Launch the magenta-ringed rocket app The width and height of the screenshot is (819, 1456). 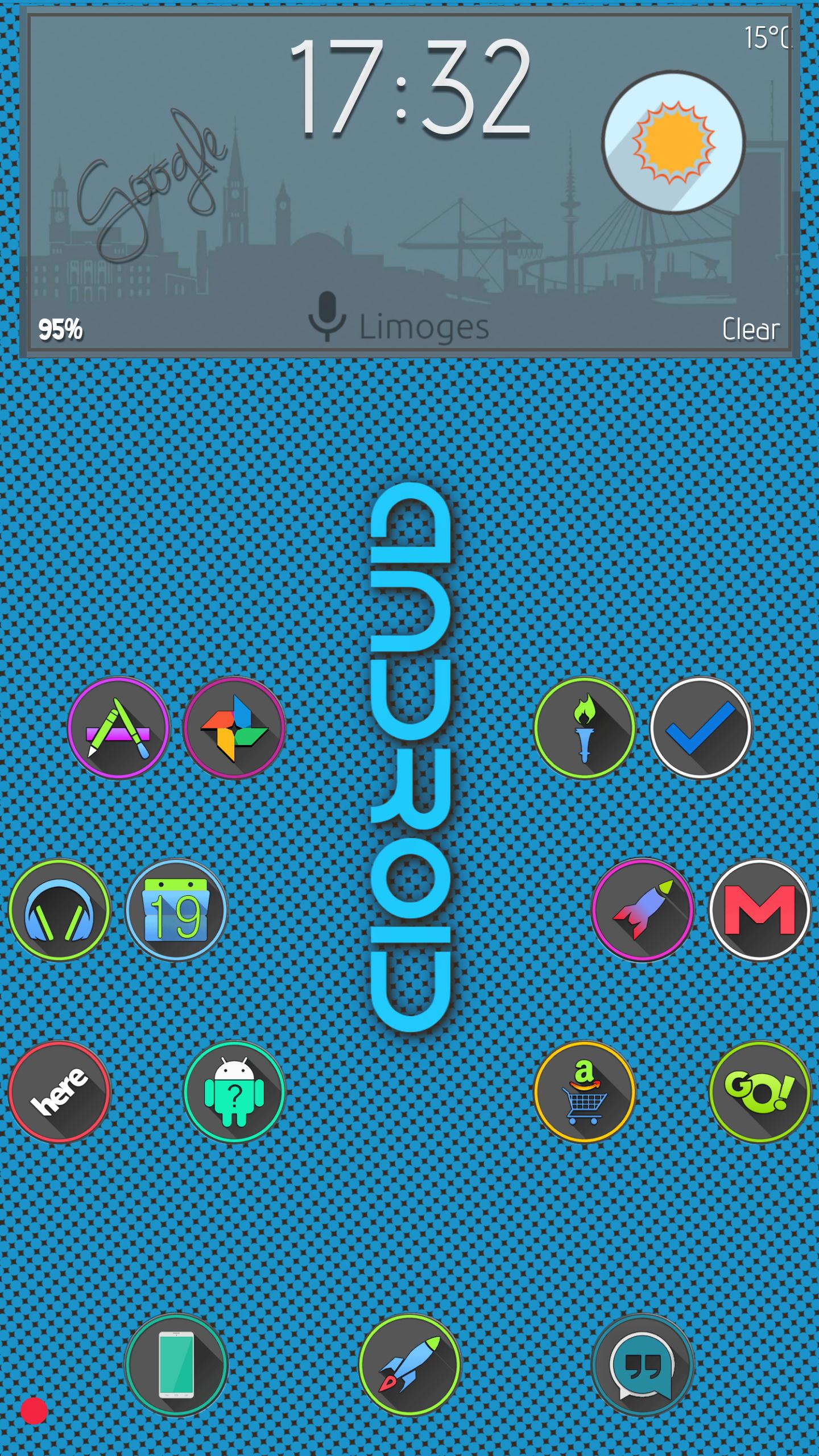click(x=643, y=909)
